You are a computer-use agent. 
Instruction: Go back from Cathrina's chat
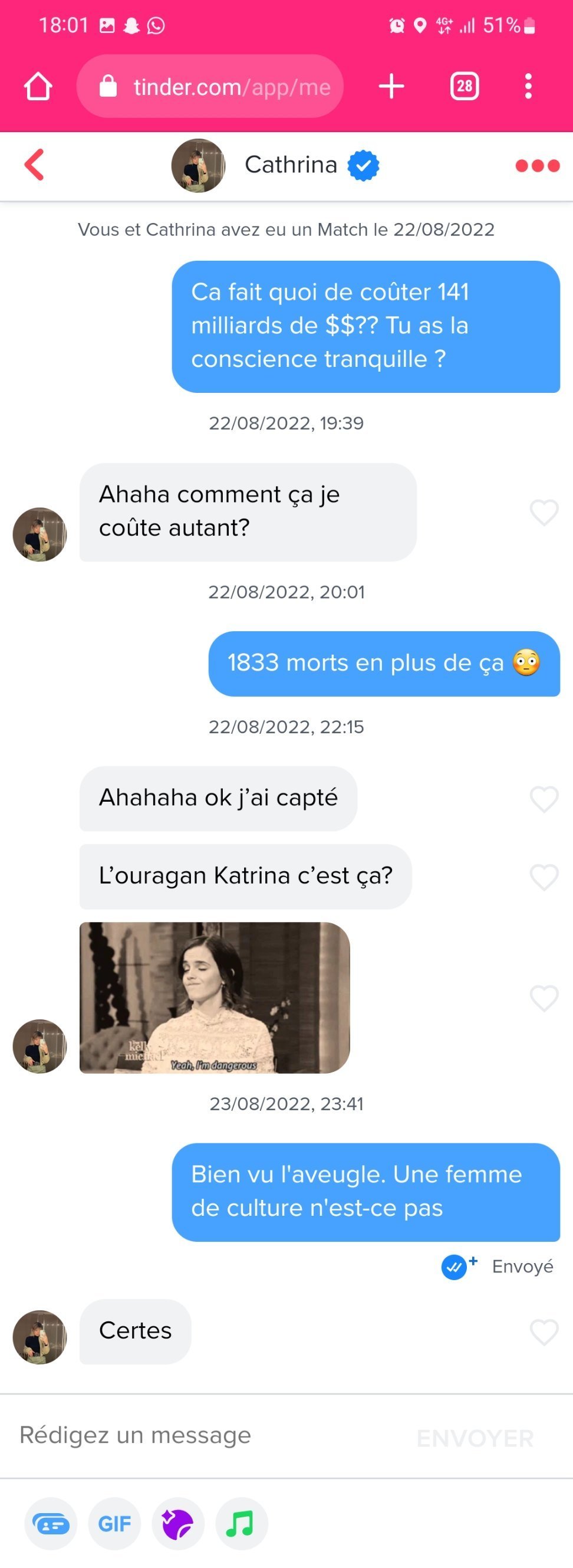35,165
